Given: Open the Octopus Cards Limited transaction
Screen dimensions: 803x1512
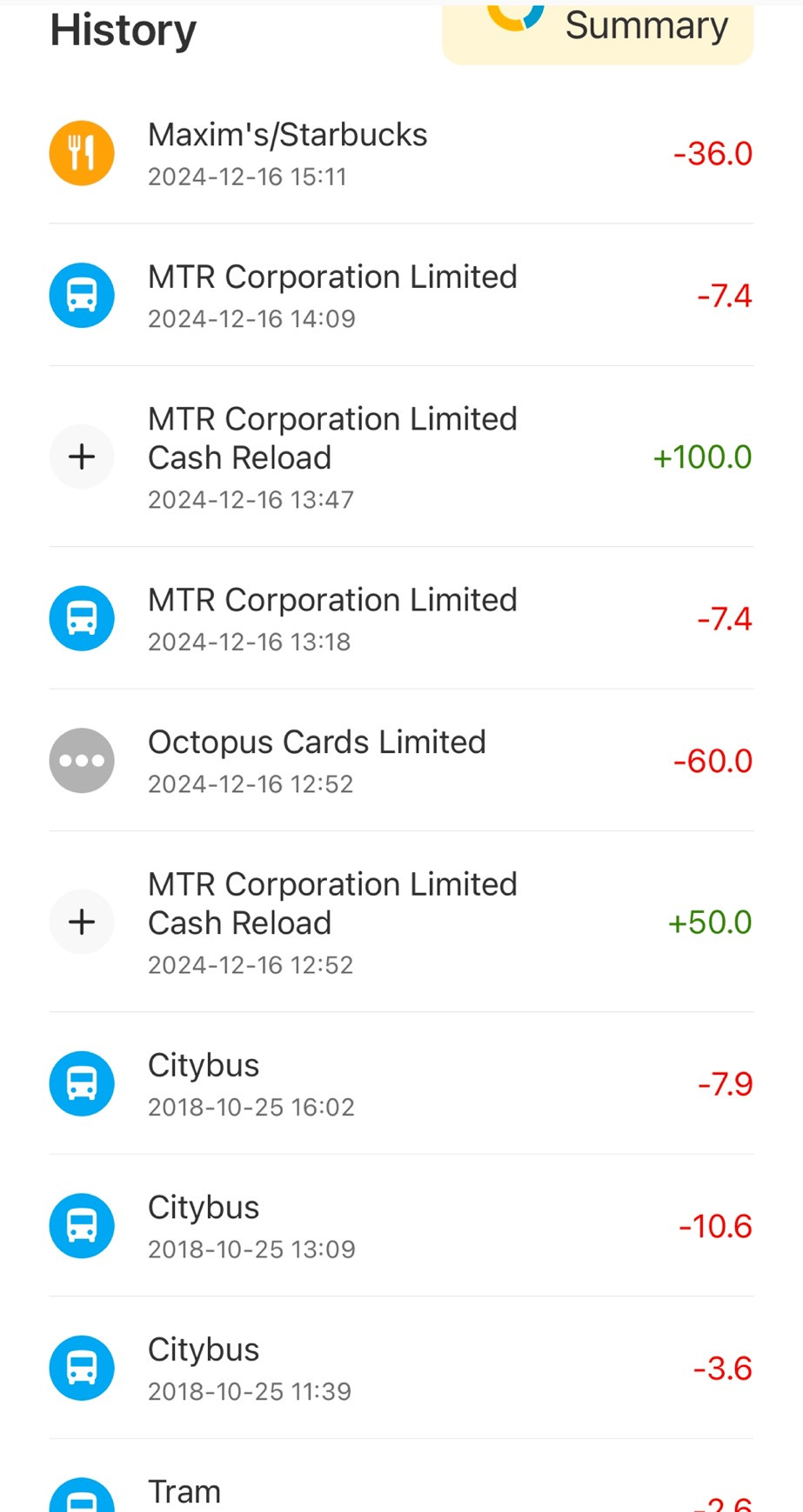Looking at the screenshot, I should pyautogui.click(x=400, y=761).
